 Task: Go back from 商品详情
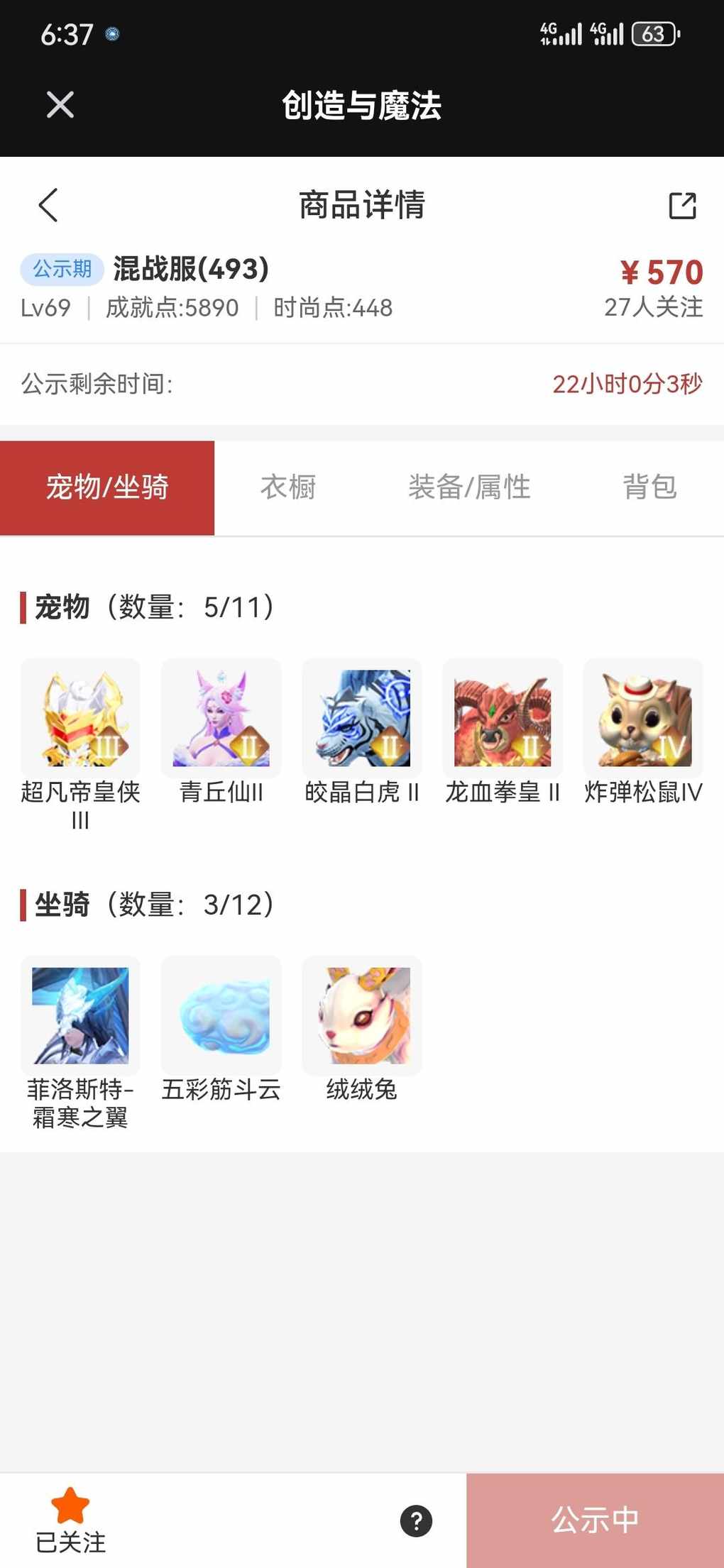(x=48, y=206)
